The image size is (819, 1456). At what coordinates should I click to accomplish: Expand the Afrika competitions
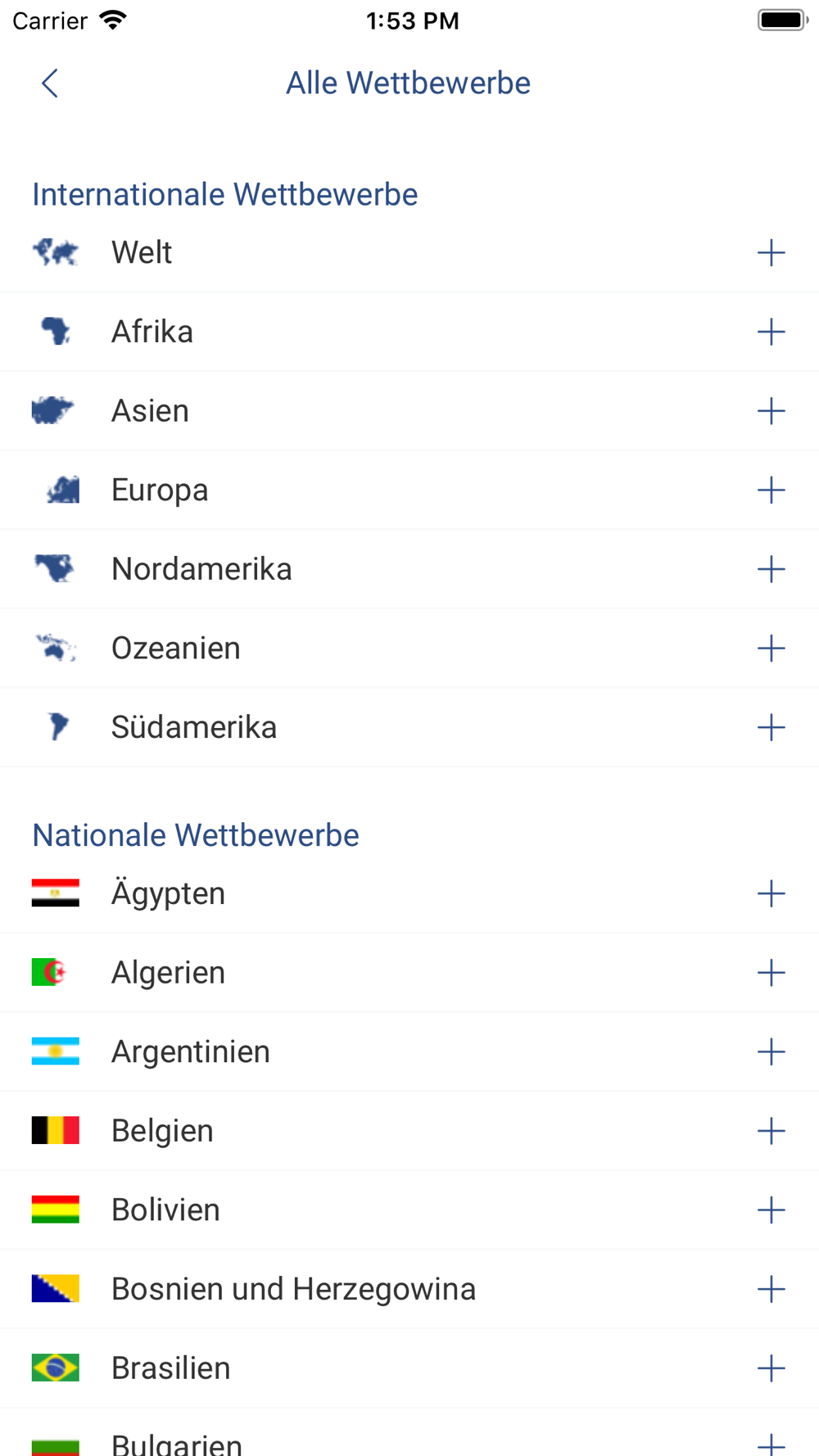[x=409, y=332]
